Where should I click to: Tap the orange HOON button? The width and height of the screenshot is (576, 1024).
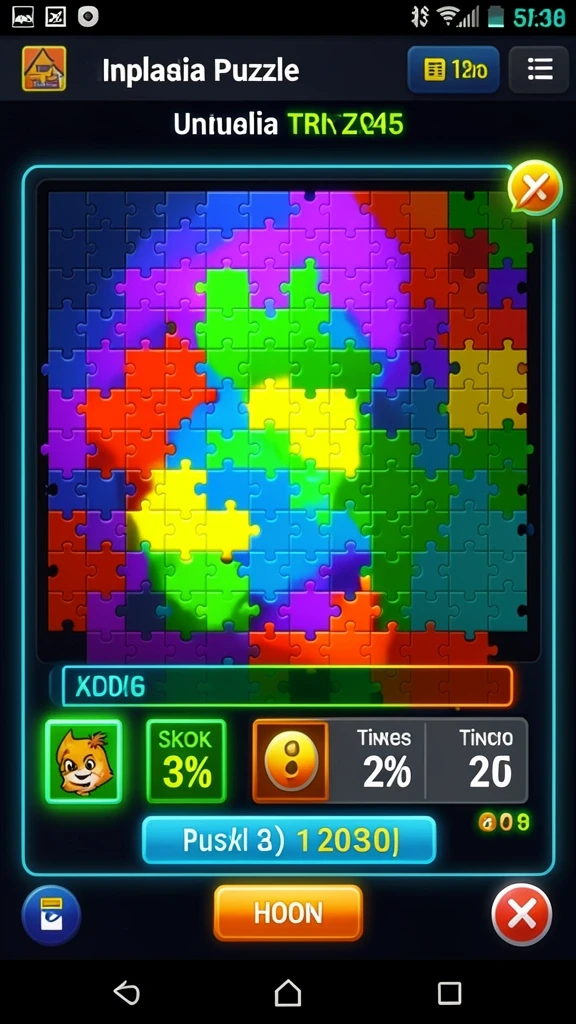tap(288, 913)
